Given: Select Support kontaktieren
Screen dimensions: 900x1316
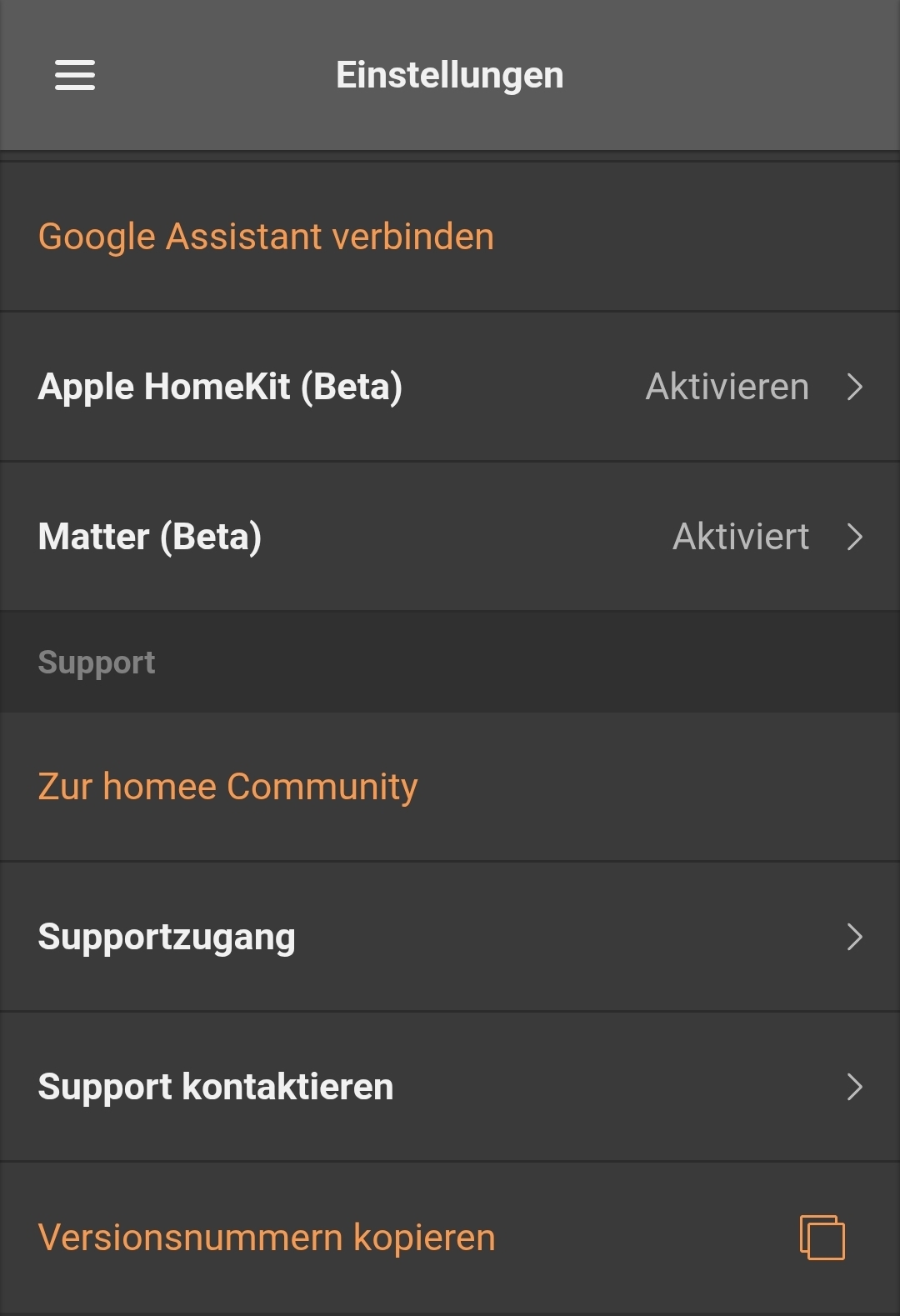Looking at the screenshot, I should tap(450, 1087).
